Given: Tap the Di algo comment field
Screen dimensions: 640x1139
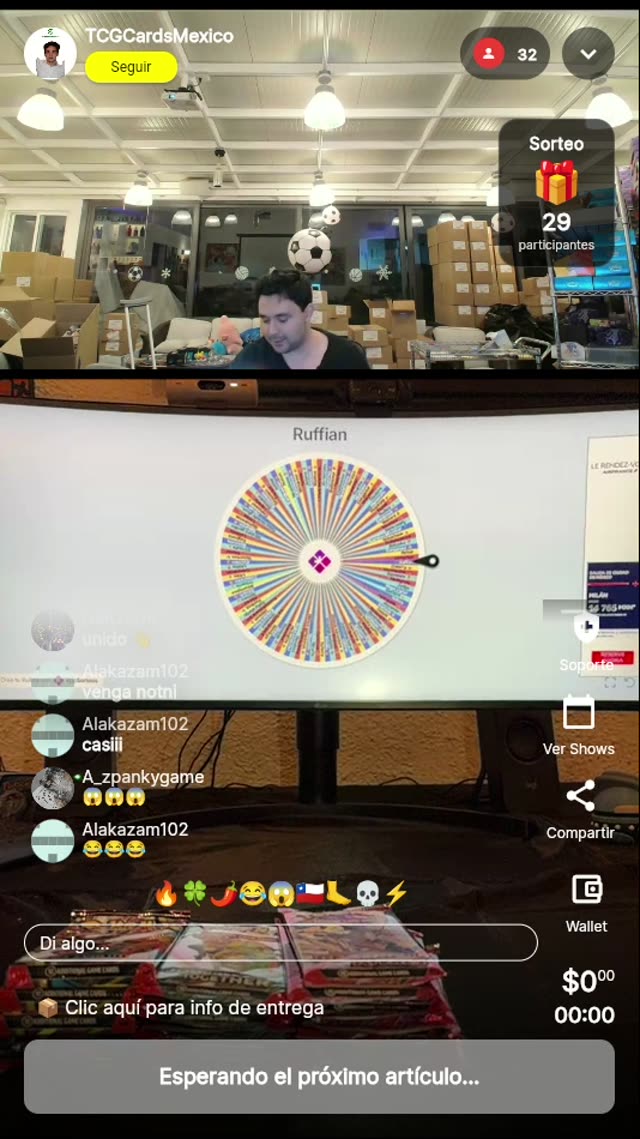Looking at the screenshot, I should click(281, 942).
